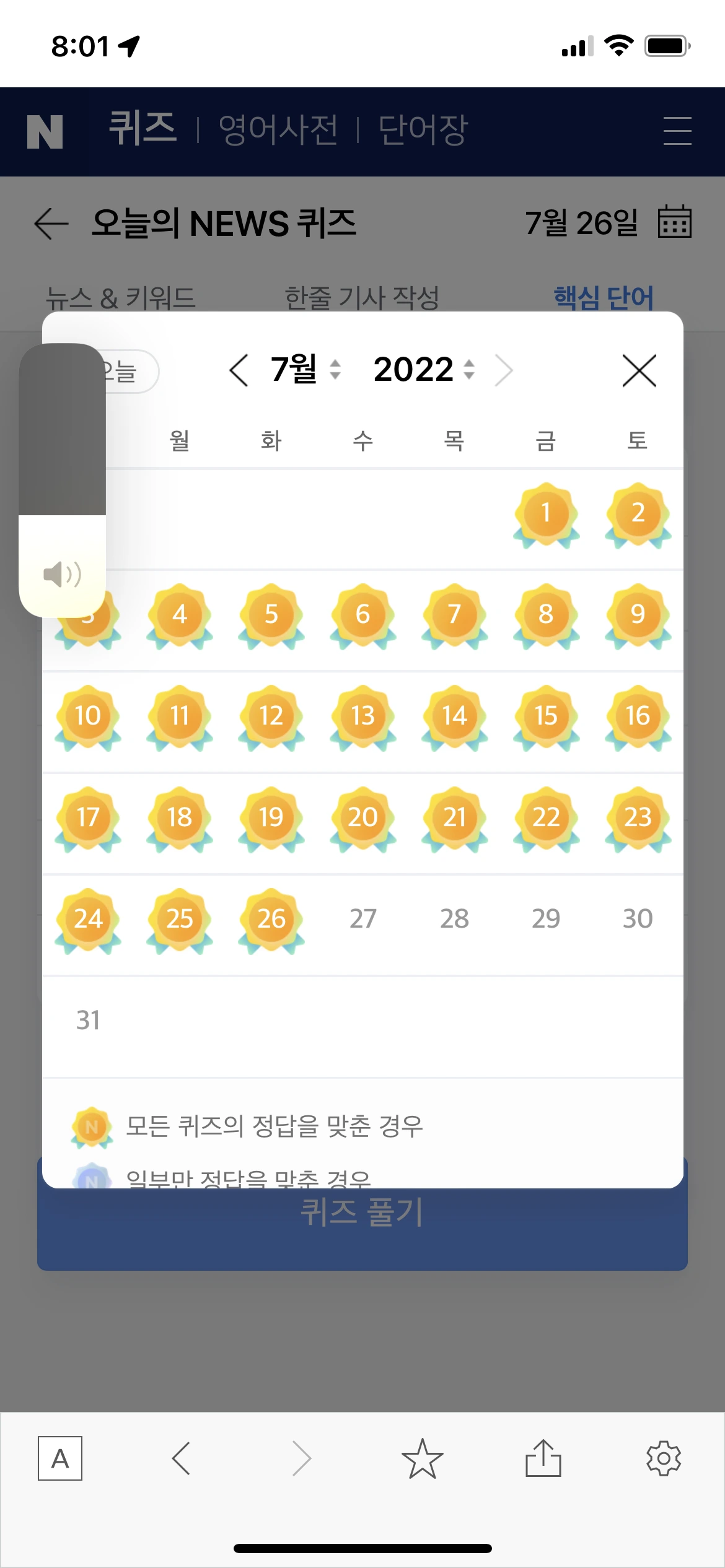Screen dimensions: 725x1568
Task: Pick July 6 in the calendar
Action: tap(362, 614)
